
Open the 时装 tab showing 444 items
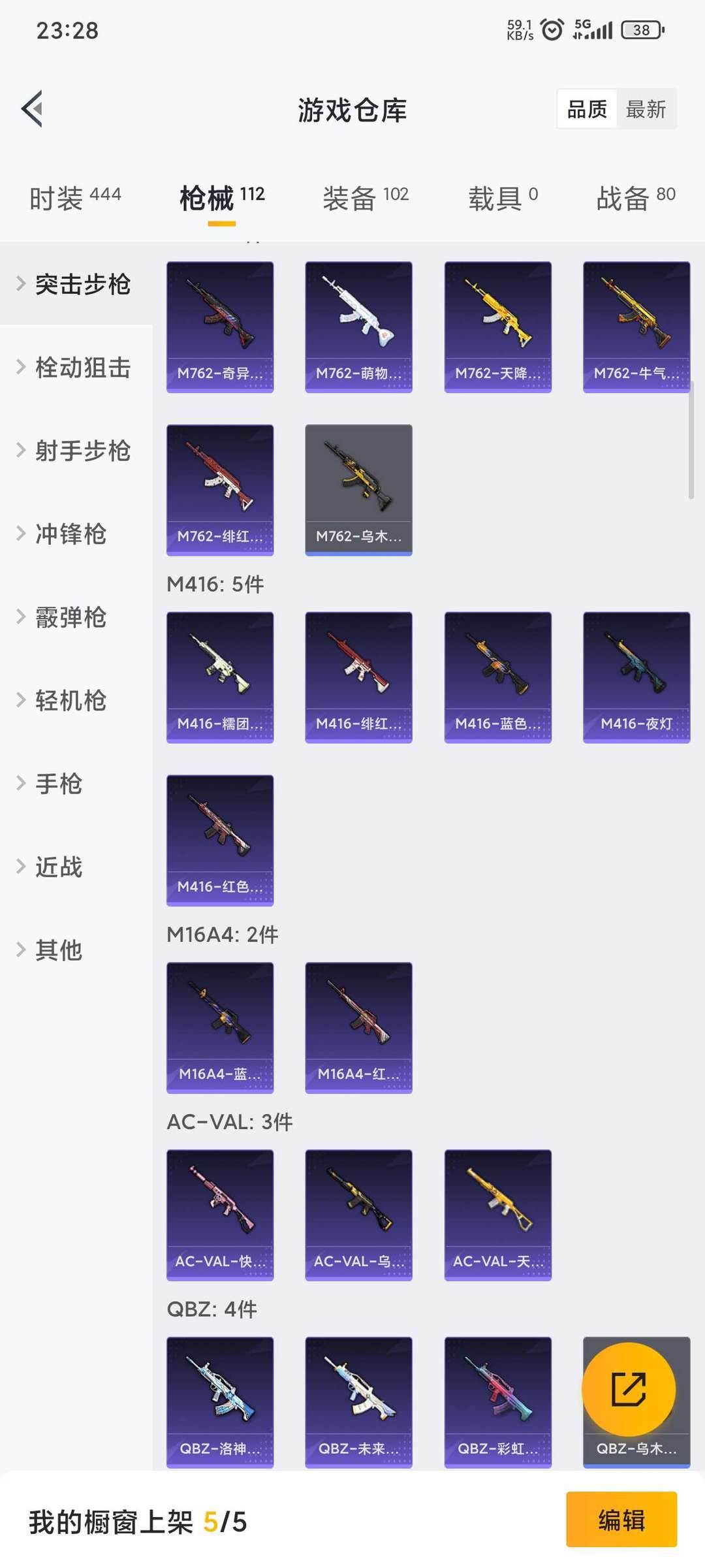pos(75,195)
